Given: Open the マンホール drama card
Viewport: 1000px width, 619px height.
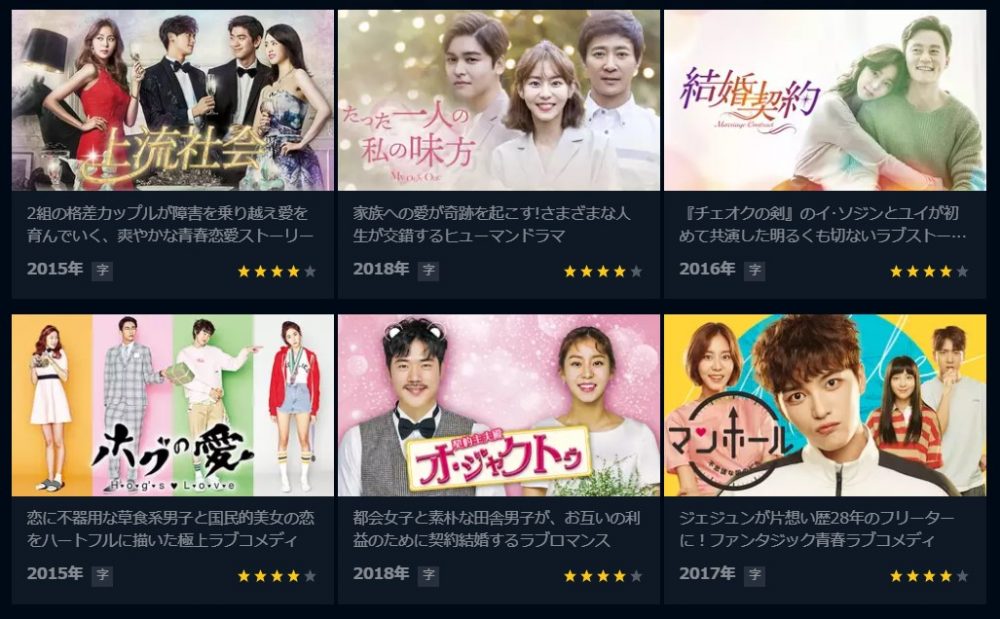Looking at the screenshot, I should [x=824, y=405].
